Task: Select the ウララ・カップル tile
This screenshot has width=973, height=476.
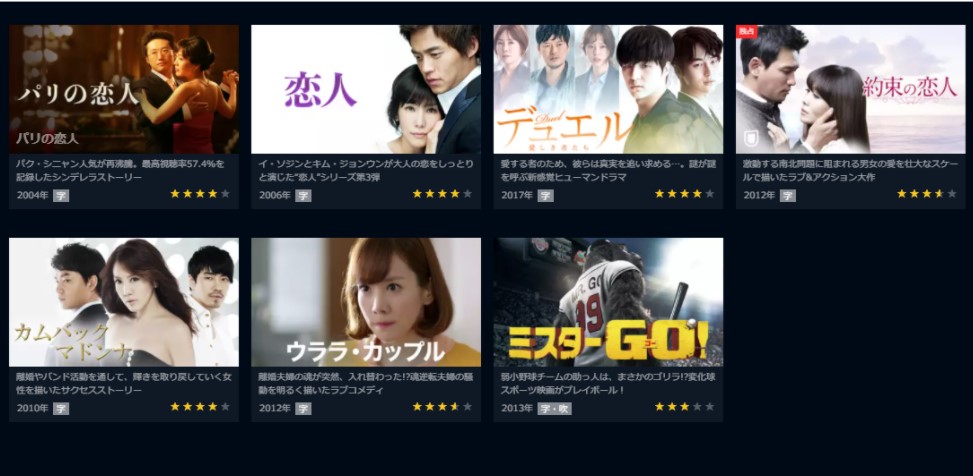Action: click(x=366, y=302)
